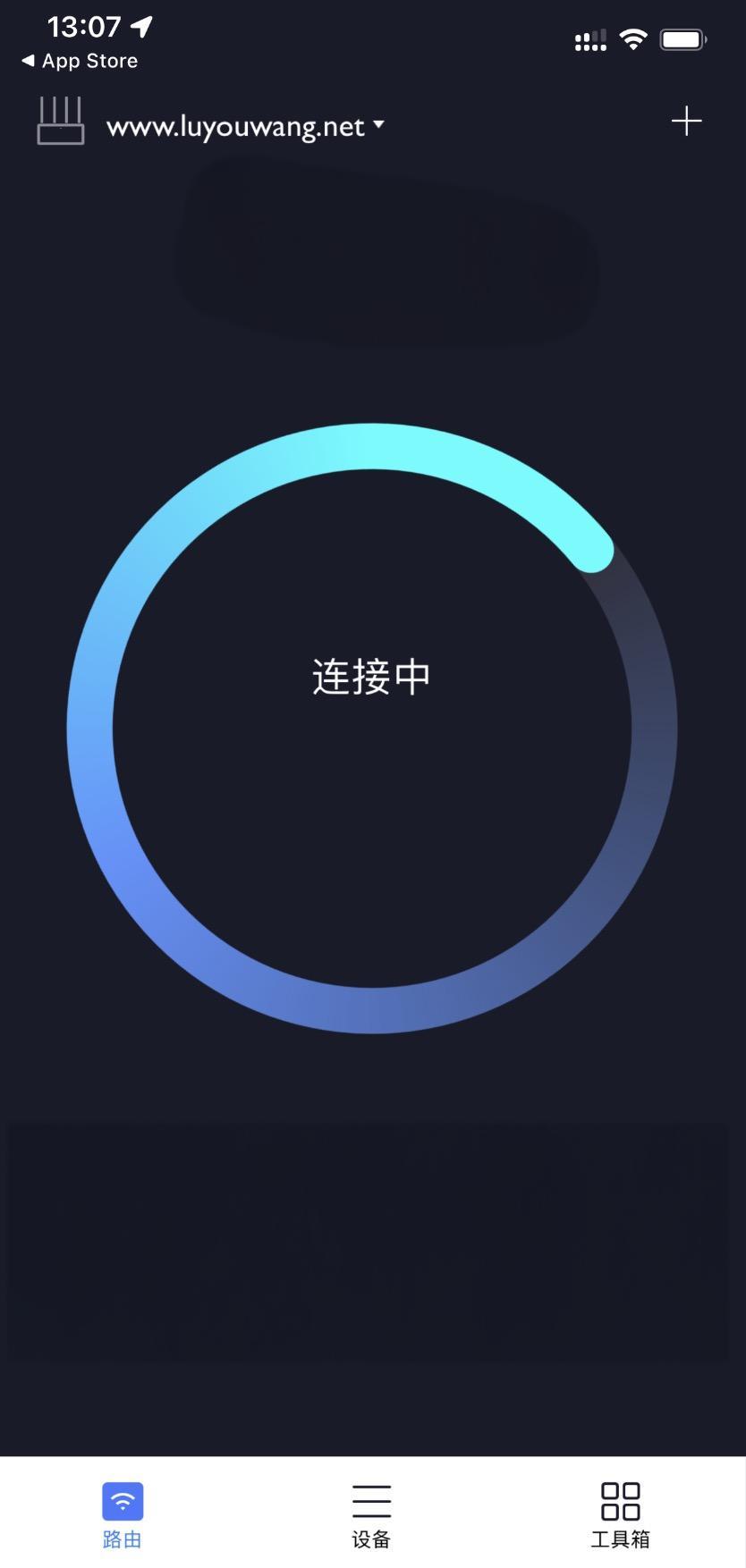746x1568 pixels.
Task: Return to App Store via back link
Action: pos(81,61)
